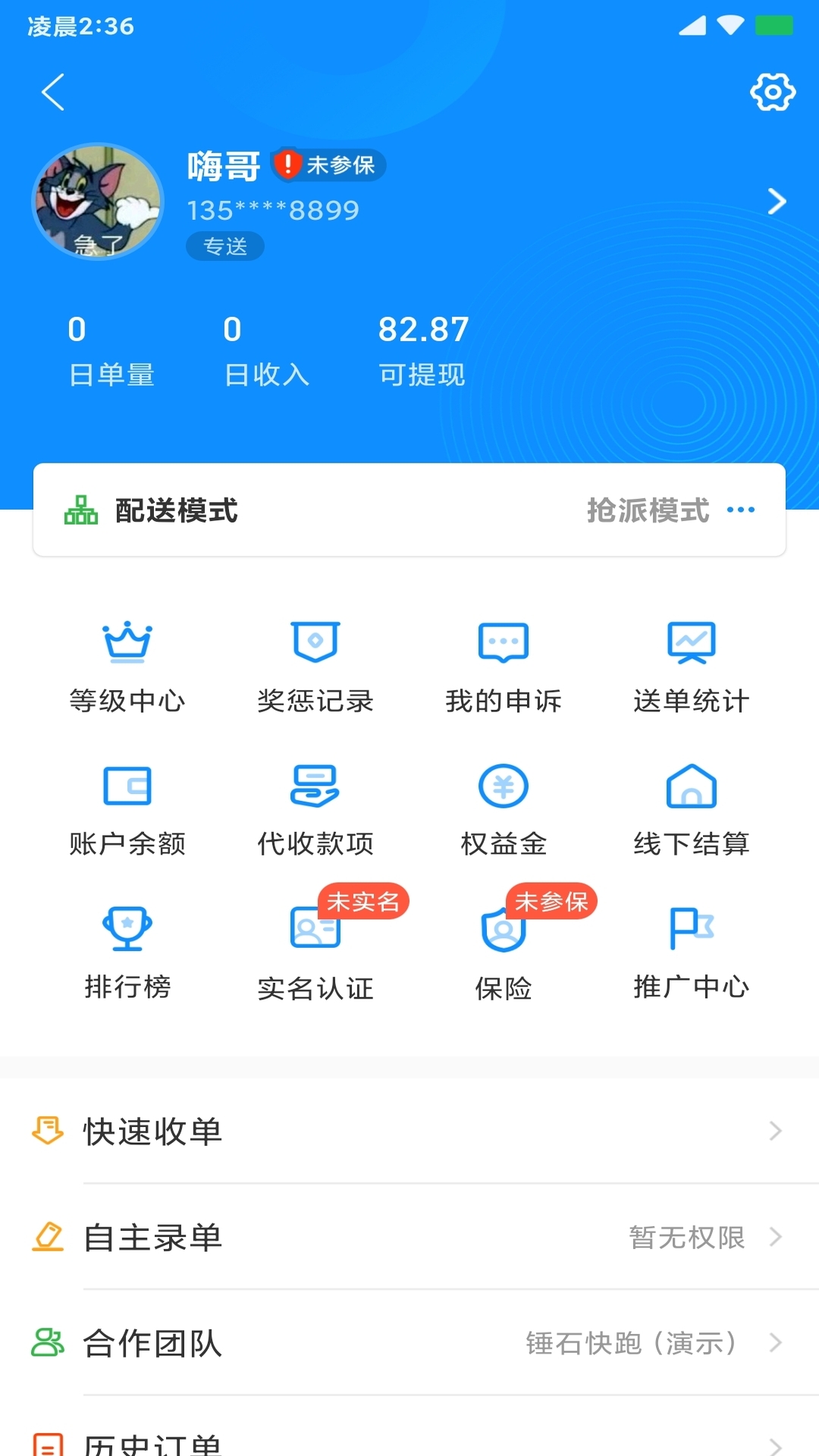Open 推广中心 flag icon
819x1456 pixels.
tap(691, 929)
